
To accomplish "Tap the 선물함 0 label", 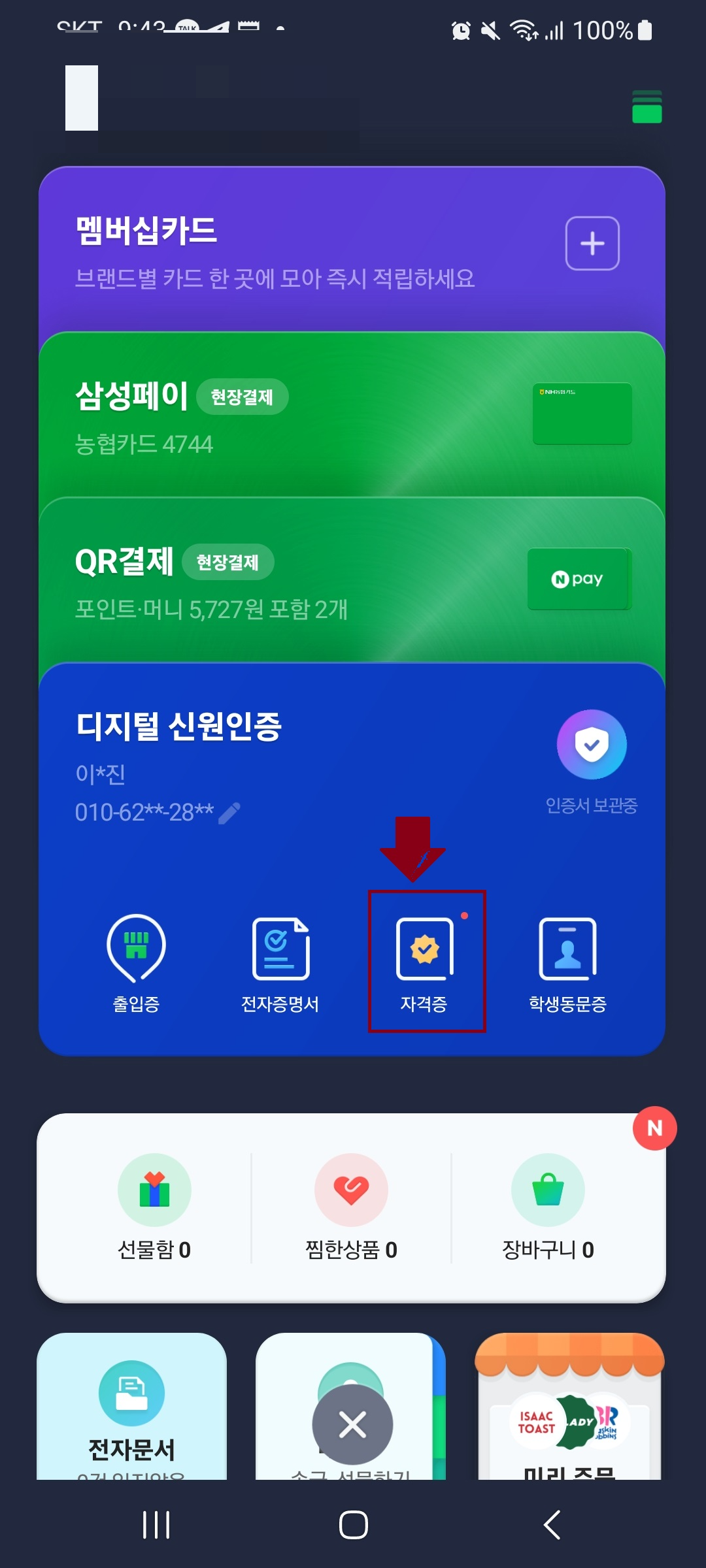I will point(154,1250).
